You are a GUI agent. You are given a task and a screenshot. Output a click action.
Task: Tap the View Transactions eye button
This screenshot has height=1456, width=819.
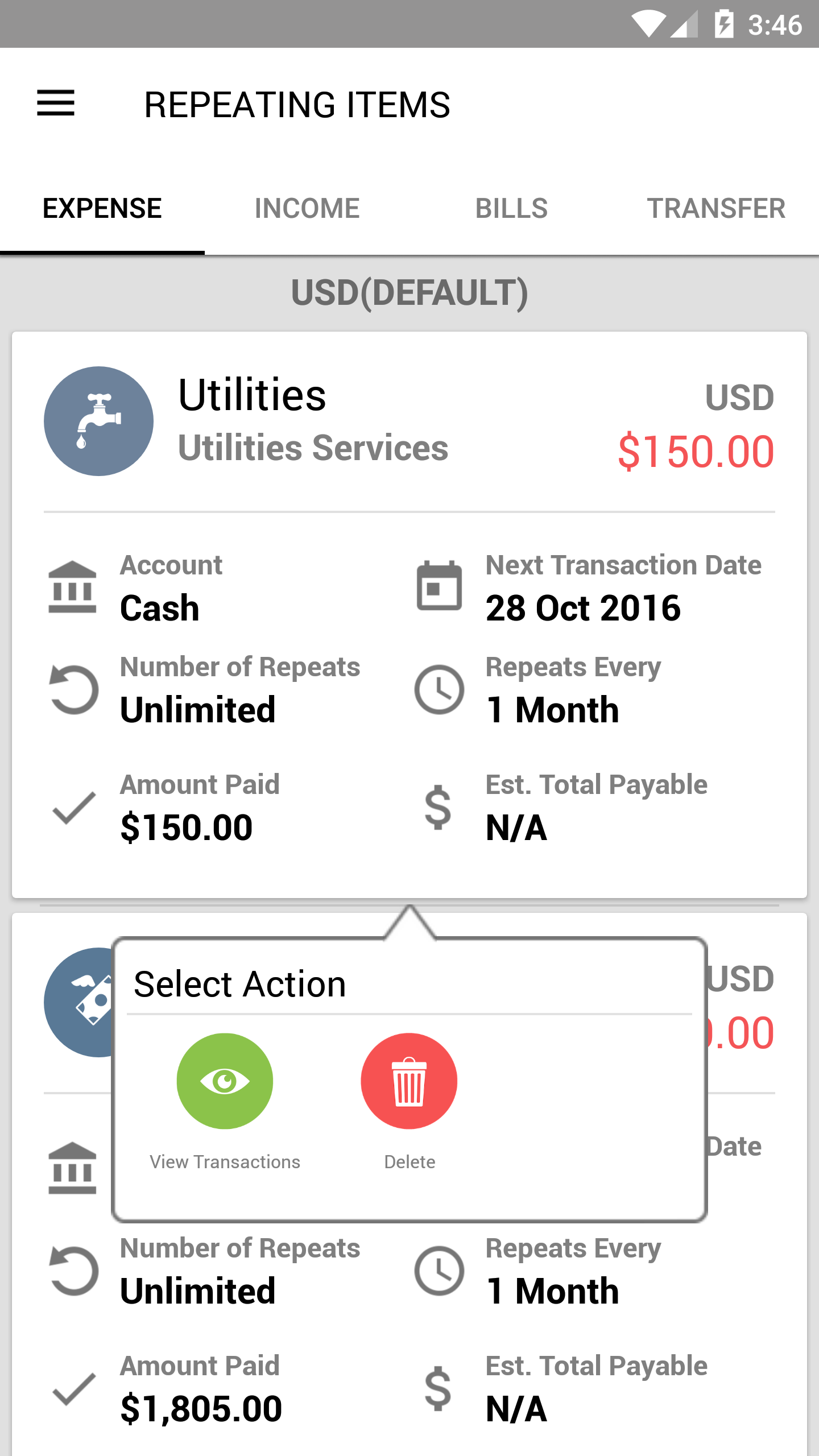(x=225, y=1081)
